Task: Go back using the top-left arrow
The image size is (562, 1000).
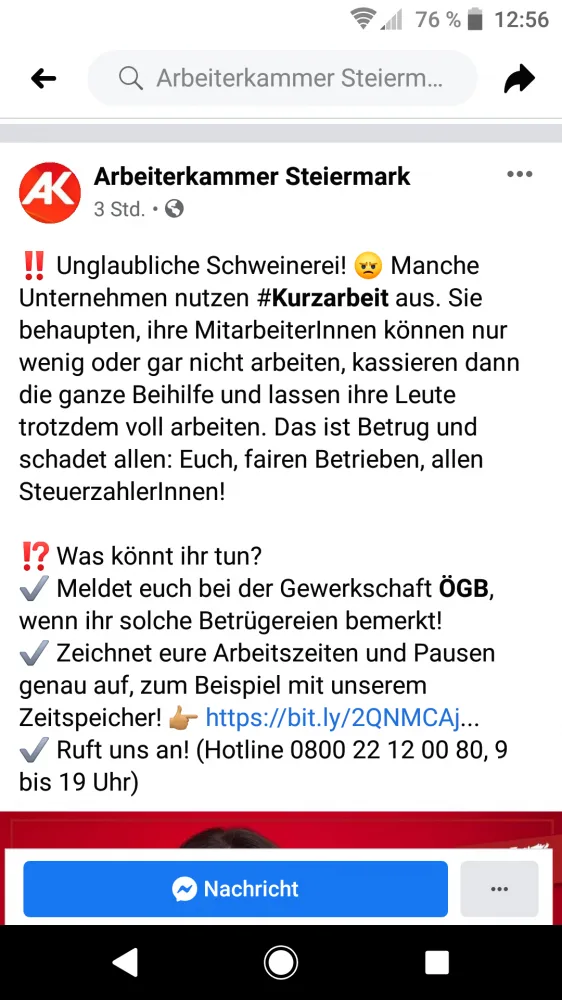Action: pos(43,79)
